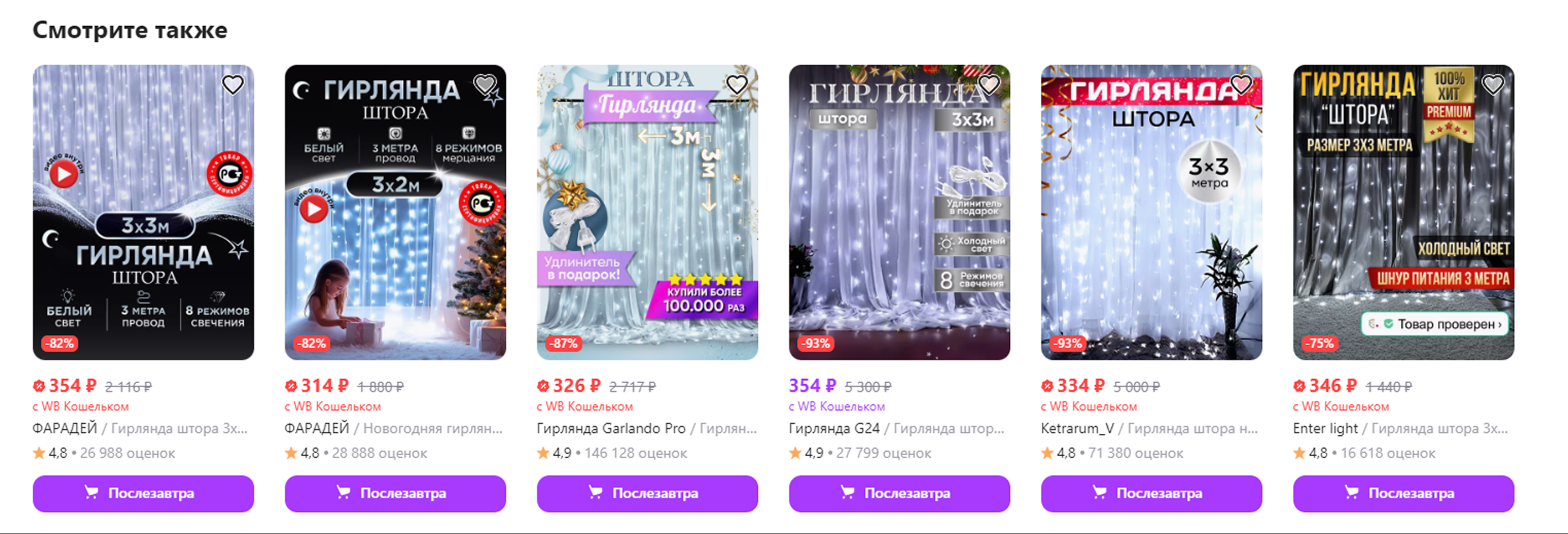The height and width of the screenshot is (534, 1568).
Task: Add the ФАРАДЕЙ 354 ₽ garland to cart
Action: tap(143, 493)
